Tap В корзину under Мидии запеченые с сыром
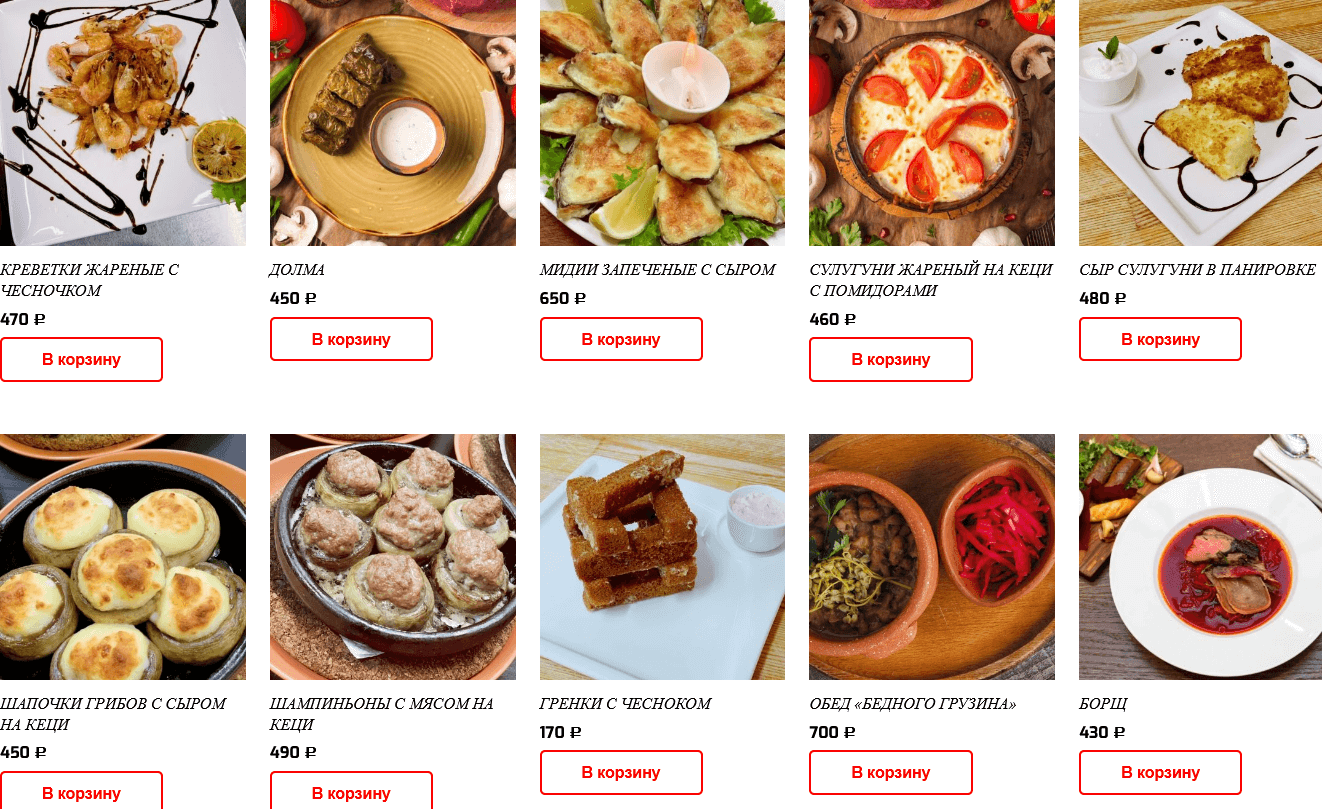1322x809 pixels. click(621, 339)
